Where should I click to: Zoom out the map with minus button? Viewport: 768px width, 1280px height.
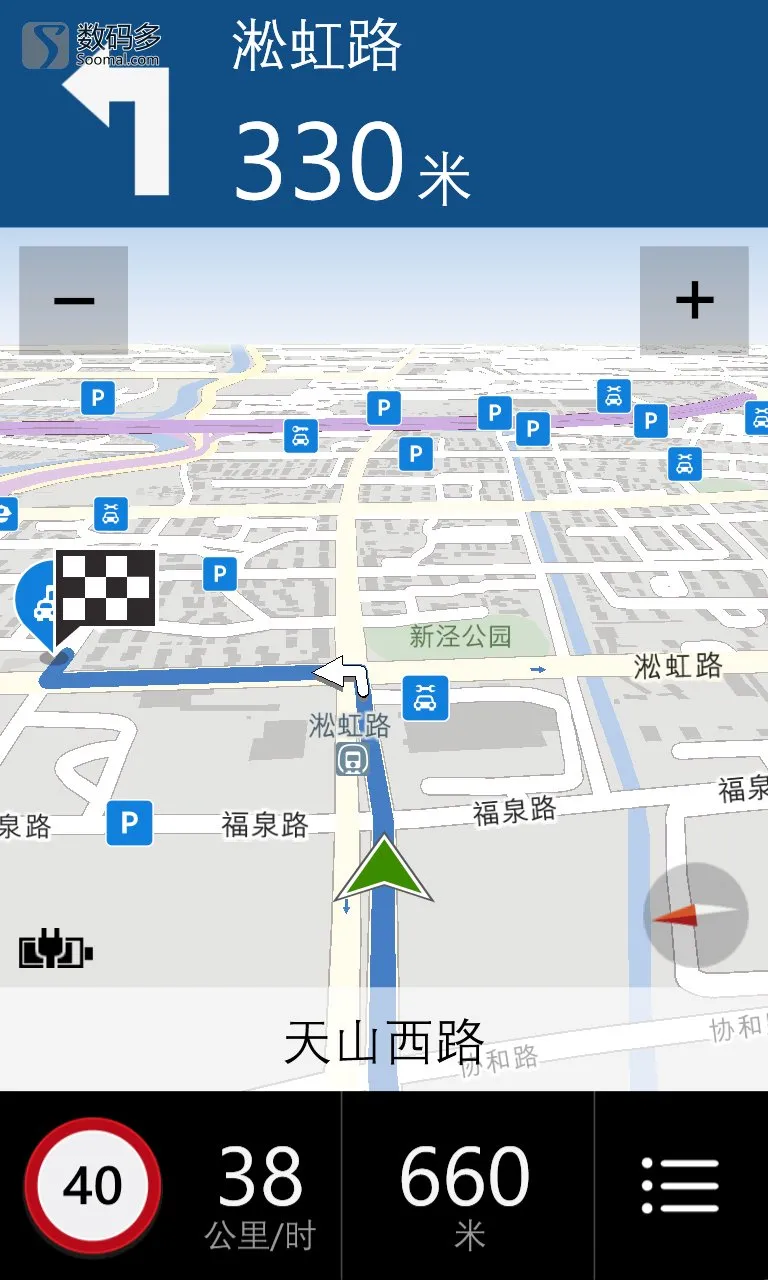coord(73,300)
